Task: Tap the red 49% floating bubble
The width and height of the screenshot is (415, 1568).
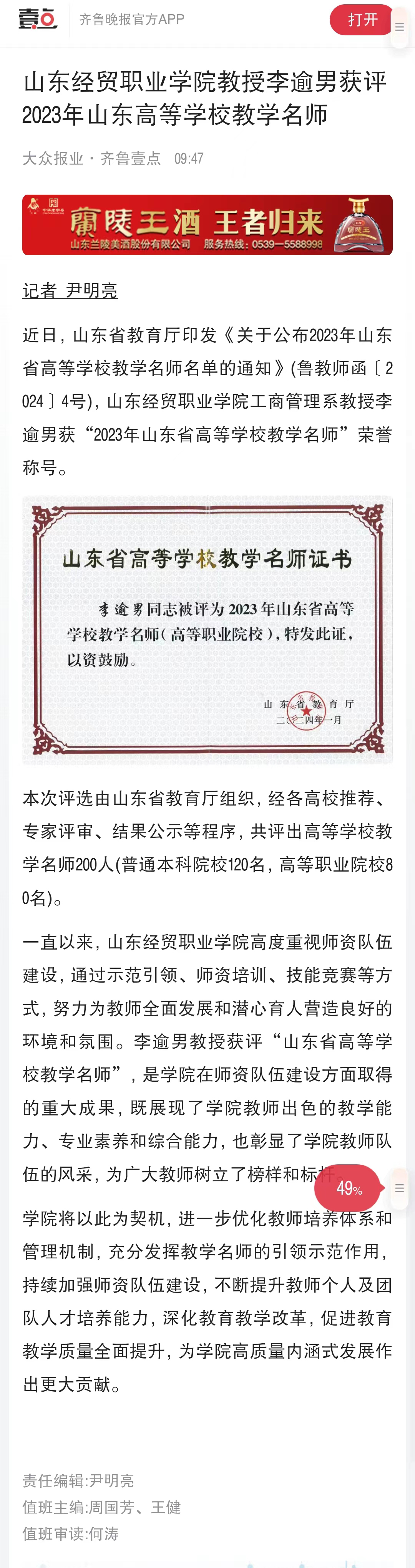Action: [348, 1188]
